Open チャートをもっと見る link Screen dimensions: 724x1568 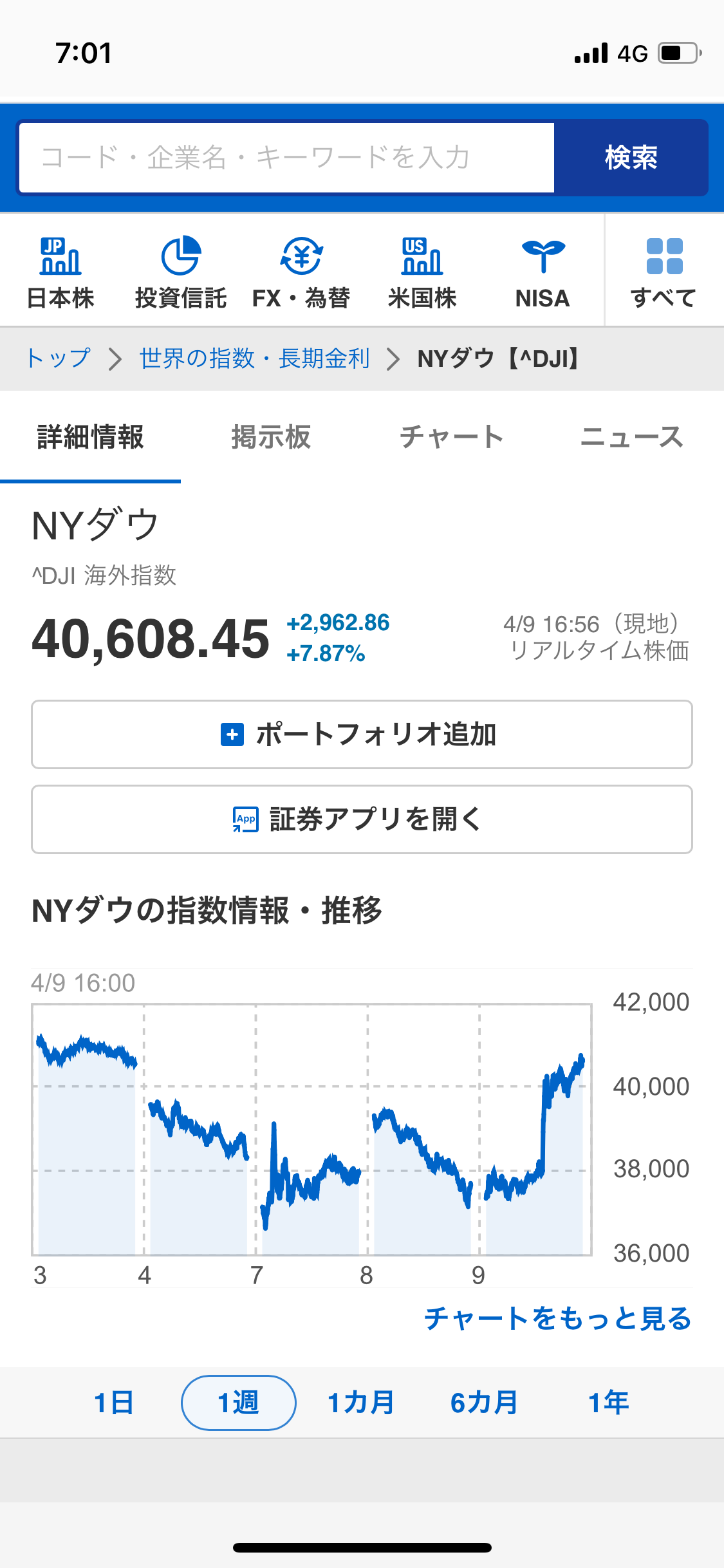point(558,1318)
